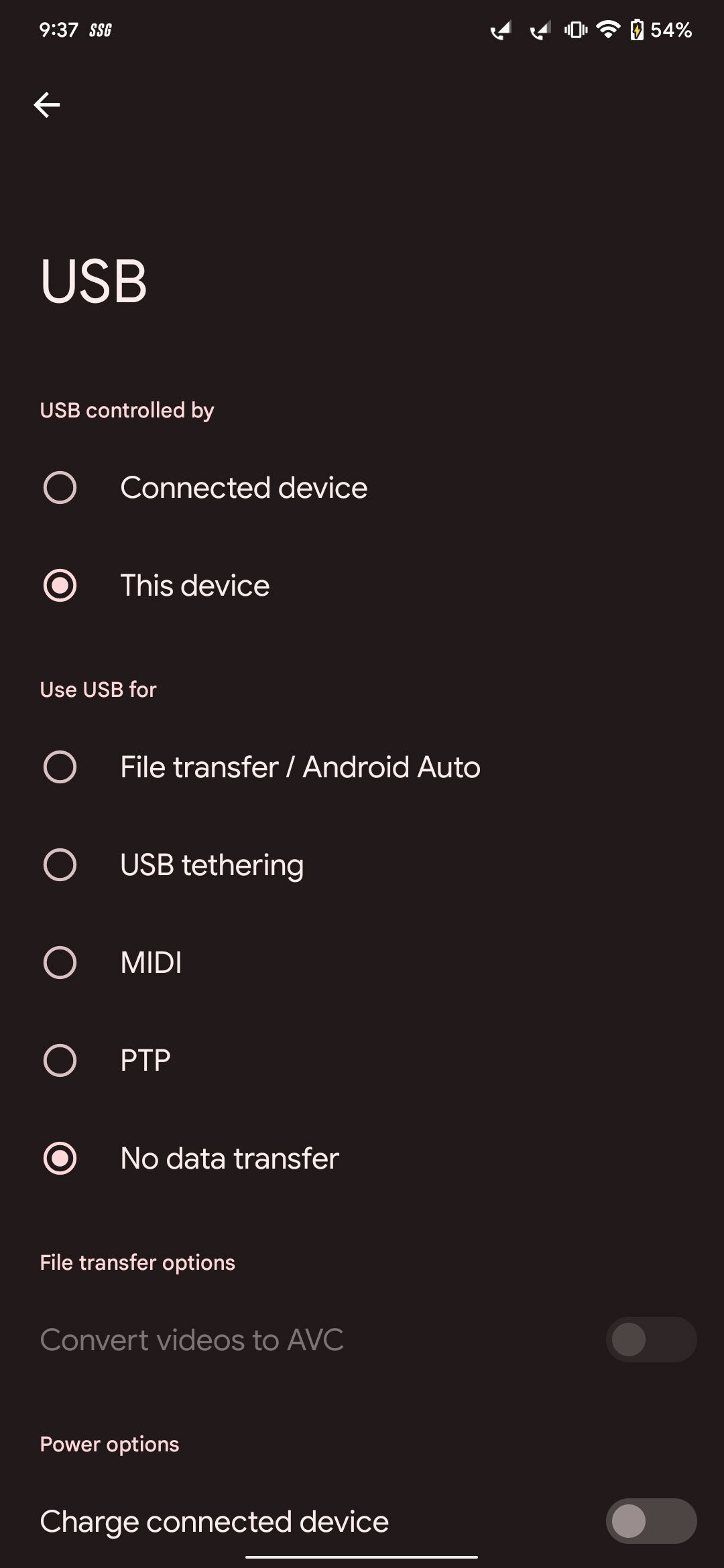Tap the second call status icon
The image size is (724, 1568).
[x=538, y=29]
